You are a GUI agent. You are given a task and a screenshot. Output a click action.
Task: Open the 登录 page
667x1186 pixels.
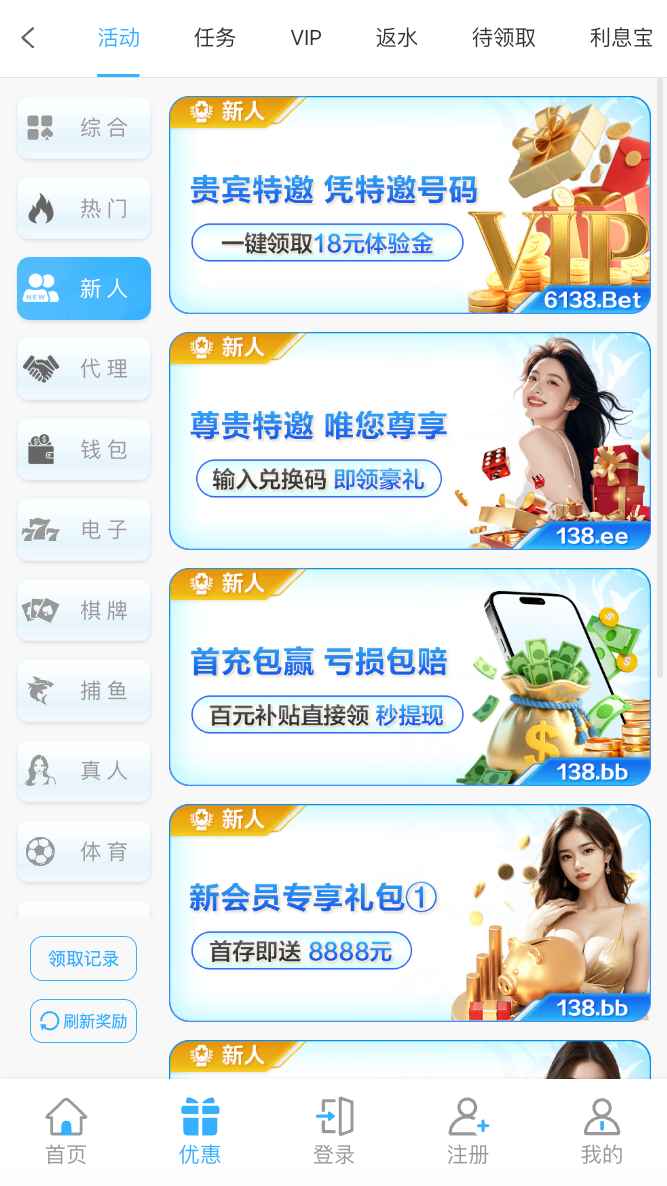[x=334, y=1131]
